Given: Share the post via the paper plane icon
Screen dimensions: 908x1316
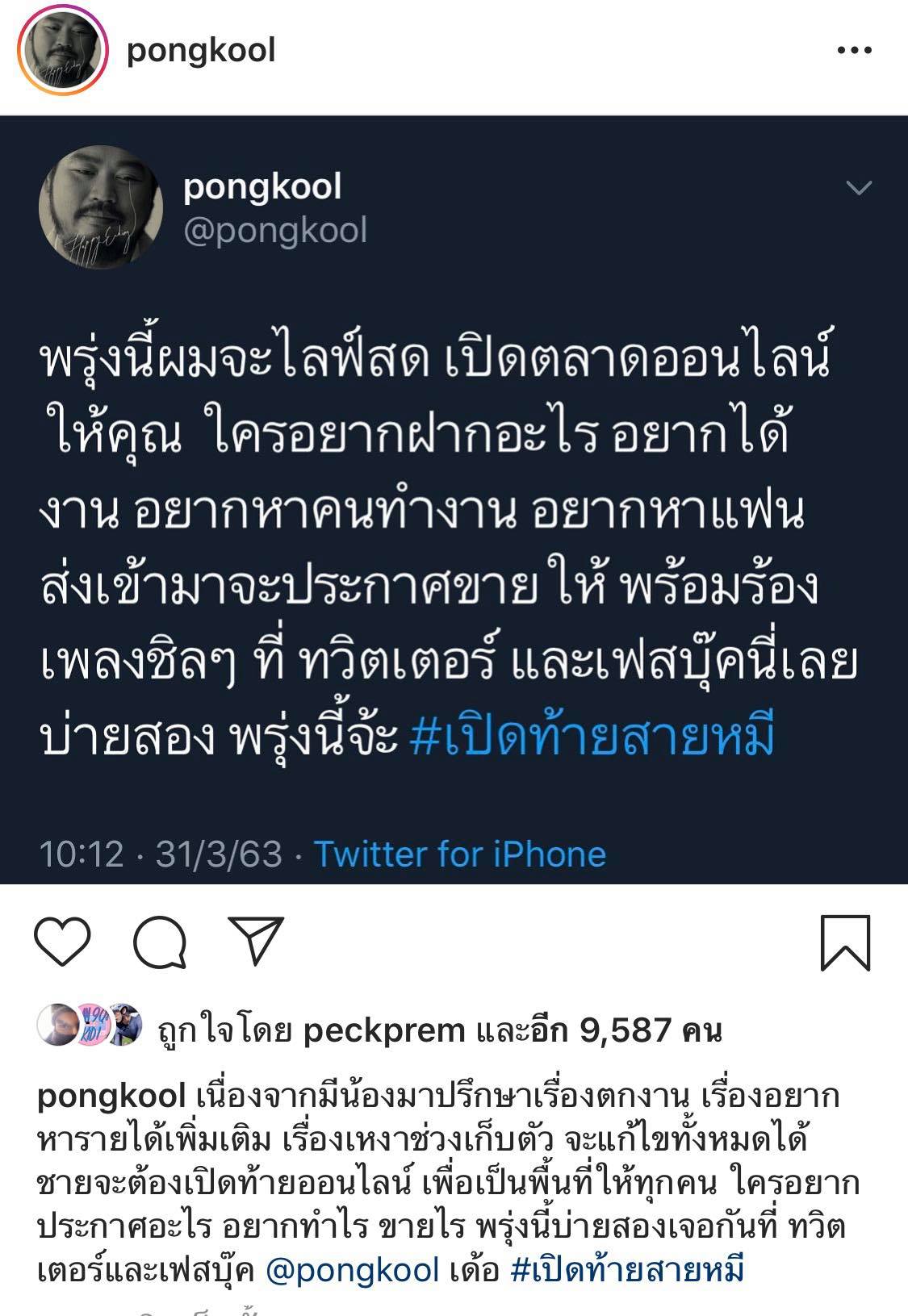Looking at the screenshot, I should (256, 940).
